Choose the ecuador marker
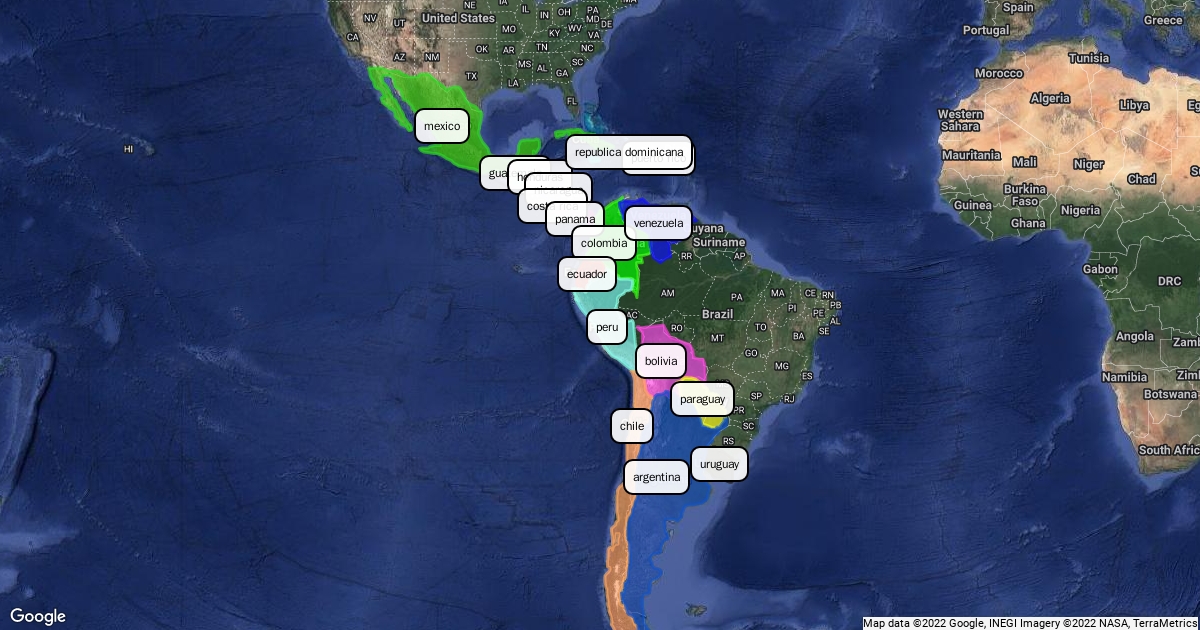The height and width of the screenshot is (630, 1200). coord(587,274)
